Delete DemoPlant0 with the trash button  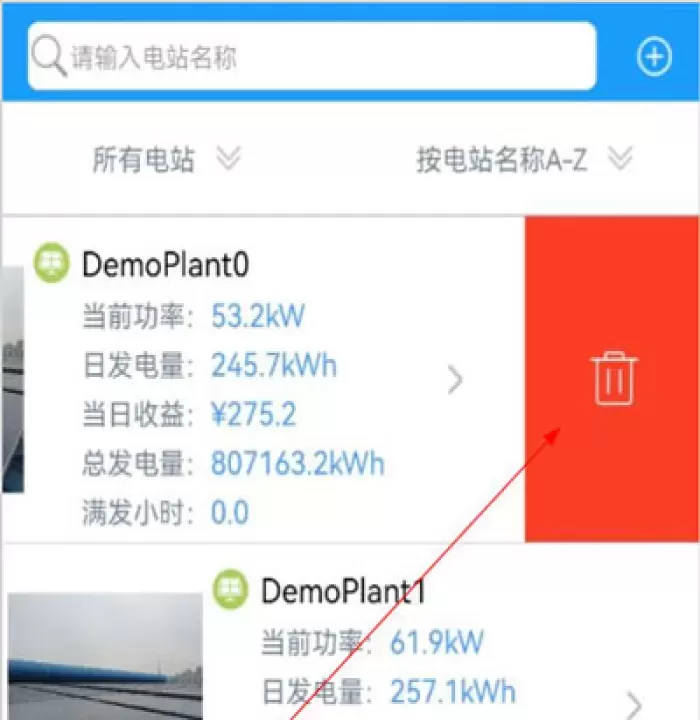pyautogui.click(x=614, y=378)
